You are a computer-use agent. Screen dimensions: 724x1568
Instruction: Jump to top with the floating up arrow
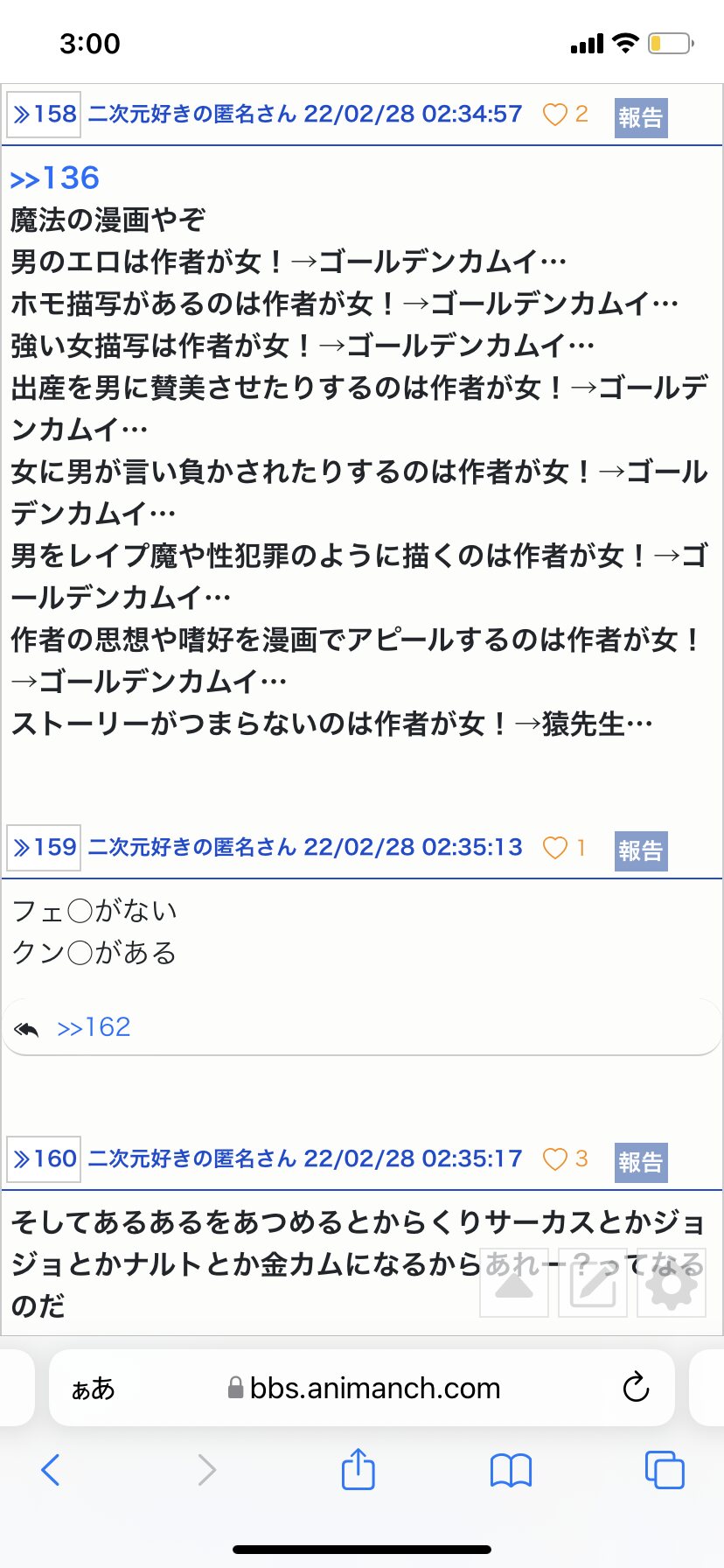(x=514, y=1283)
